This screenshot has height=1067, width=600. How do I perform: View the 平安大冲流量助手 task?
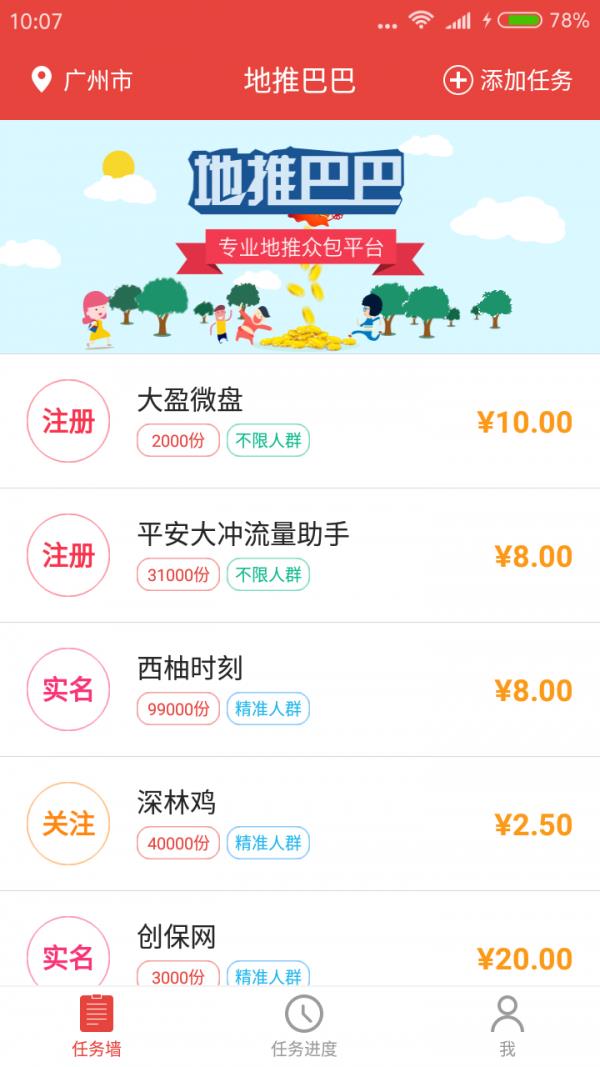pos(300,555)
